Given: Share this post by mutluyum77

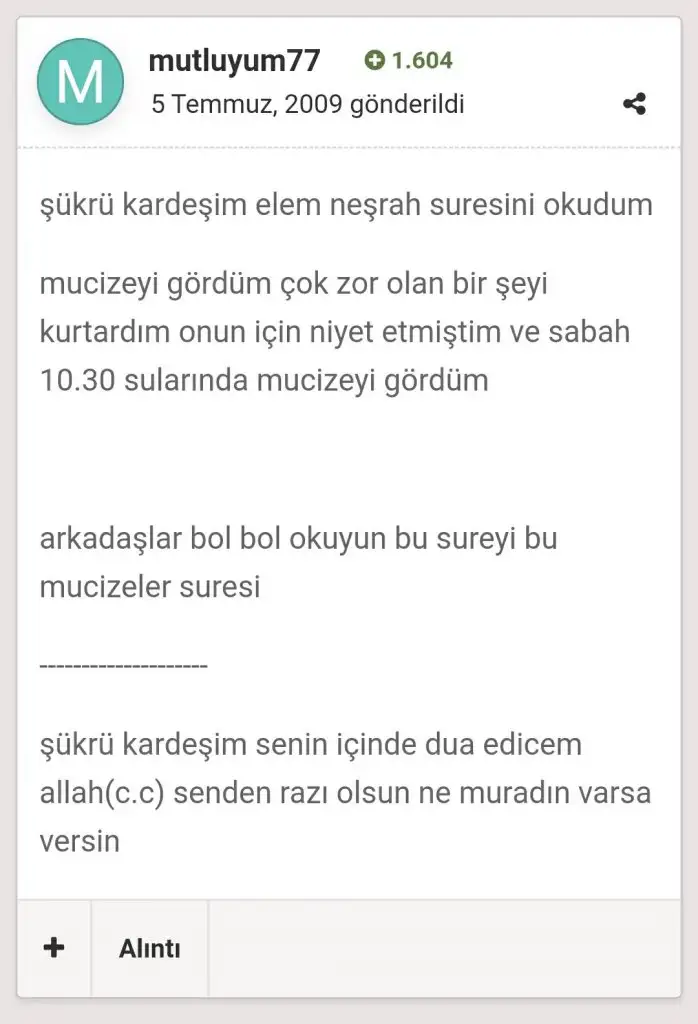Looking at the screenshot, I should pos(634,104).
